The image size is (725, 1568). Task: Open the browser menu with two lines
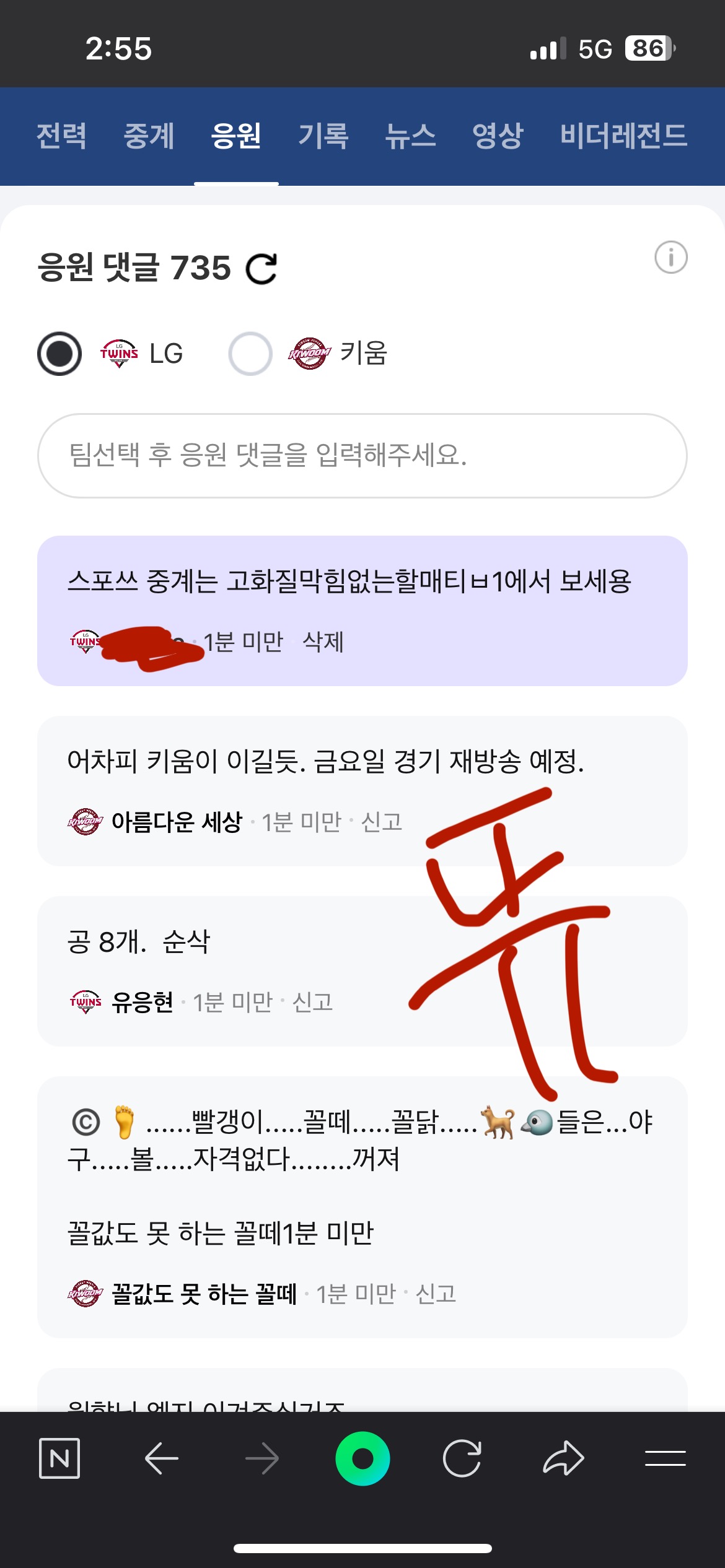tap(665, 1458)
